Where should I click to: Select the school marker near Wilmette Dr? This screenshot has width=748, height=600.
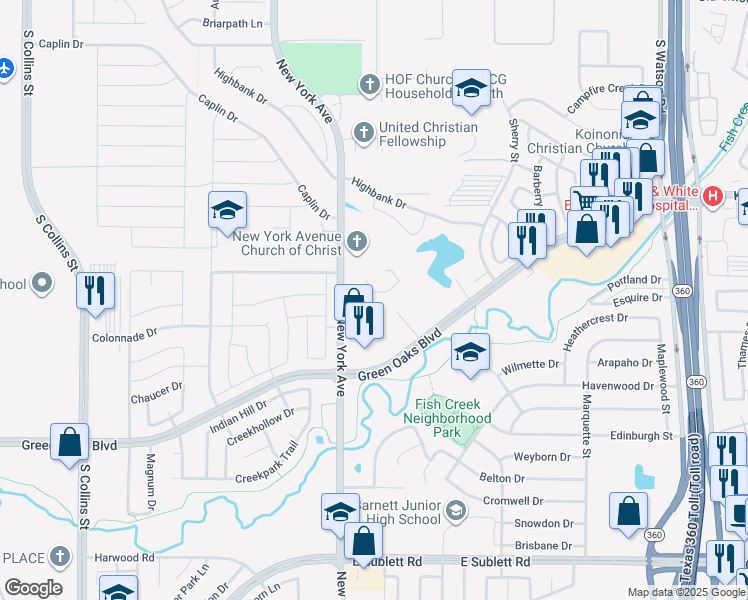(470, 352)
